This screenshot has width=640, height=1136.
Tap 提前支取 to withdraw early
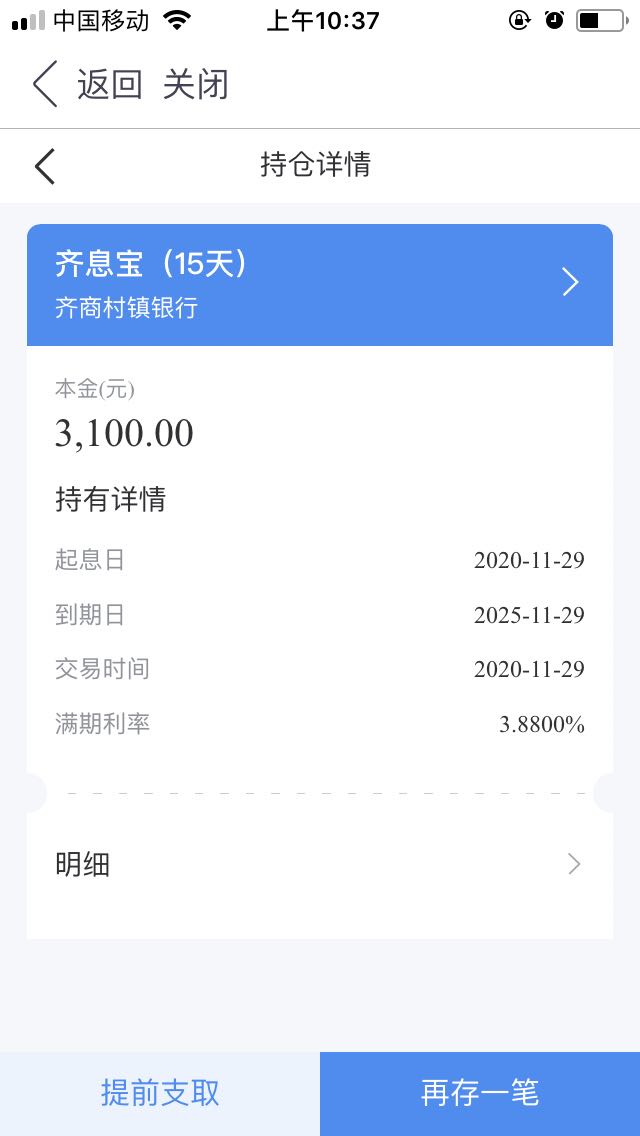159,1093
